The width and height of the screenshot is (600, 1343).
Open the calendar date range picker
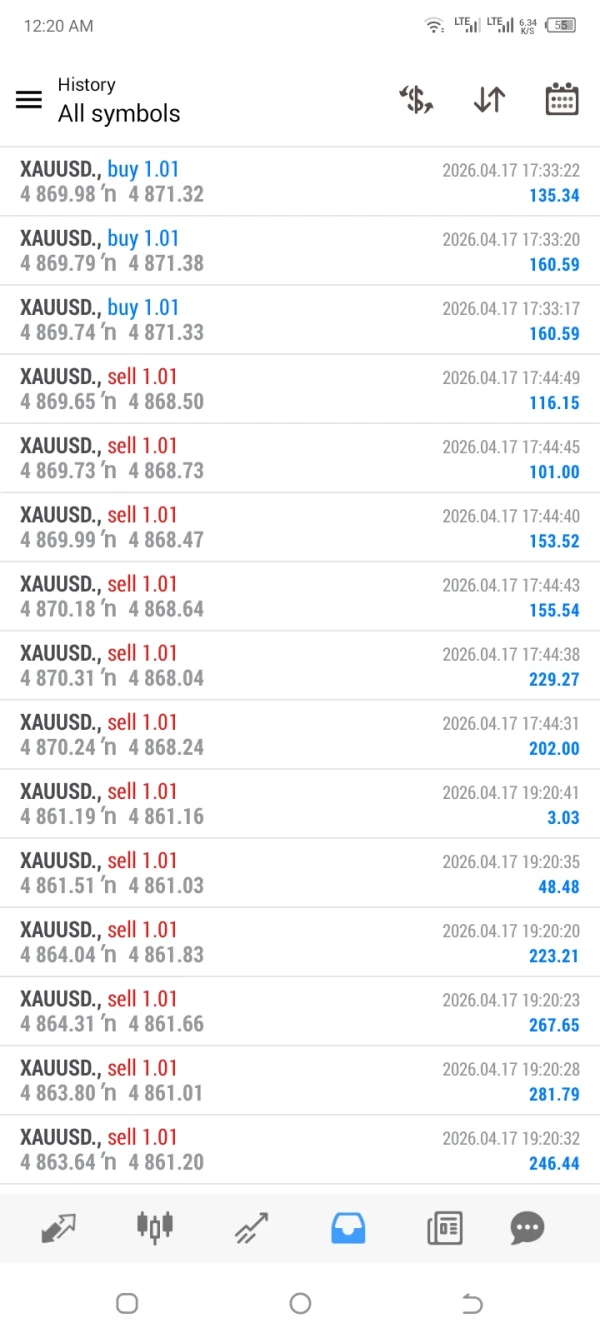coord(561,99)
